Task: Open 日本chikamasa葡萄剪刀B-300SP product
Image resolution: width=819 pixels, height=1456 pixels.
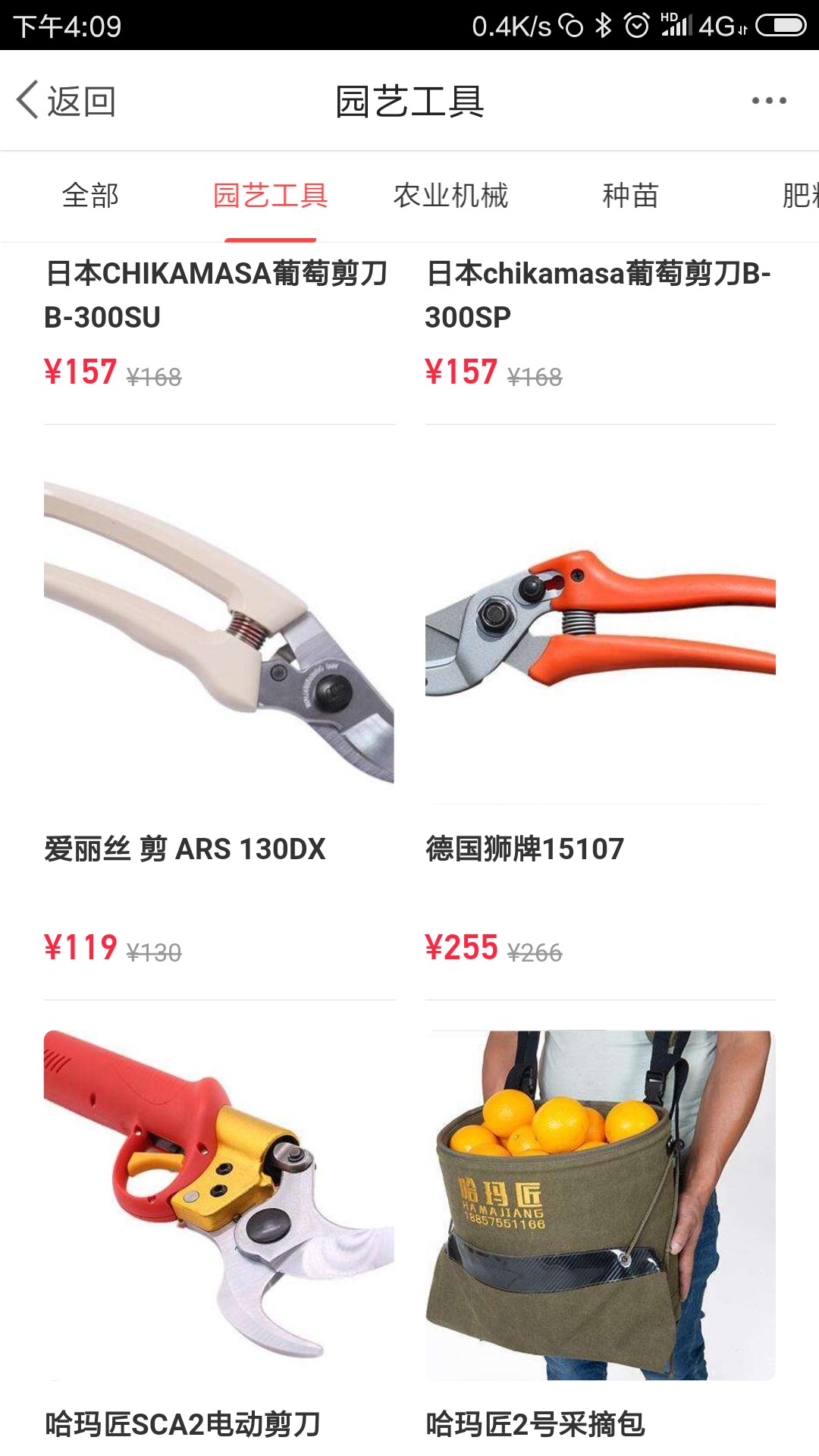Action: click(601, 326)
